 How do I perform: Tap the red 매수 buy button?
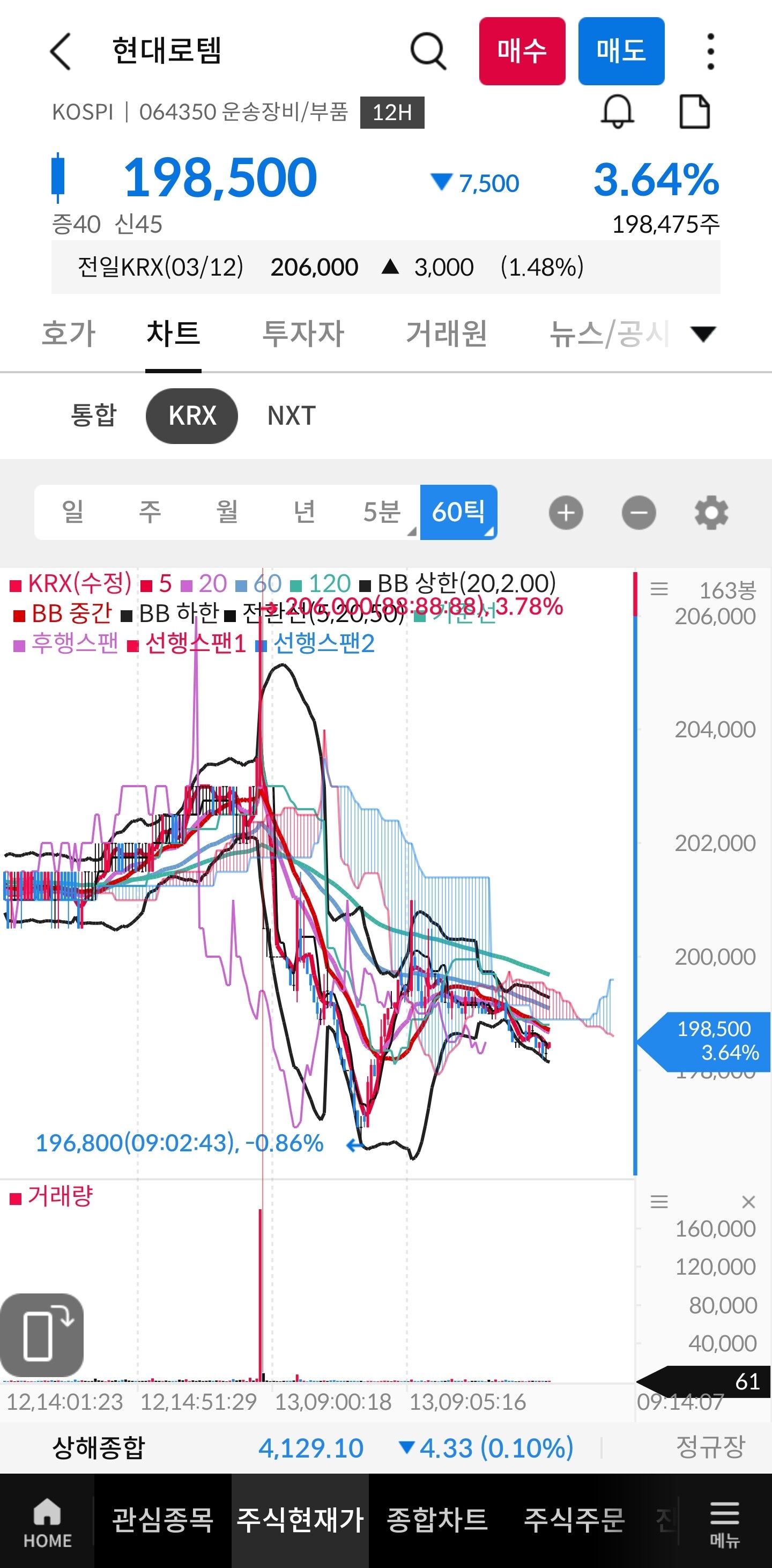521,51
